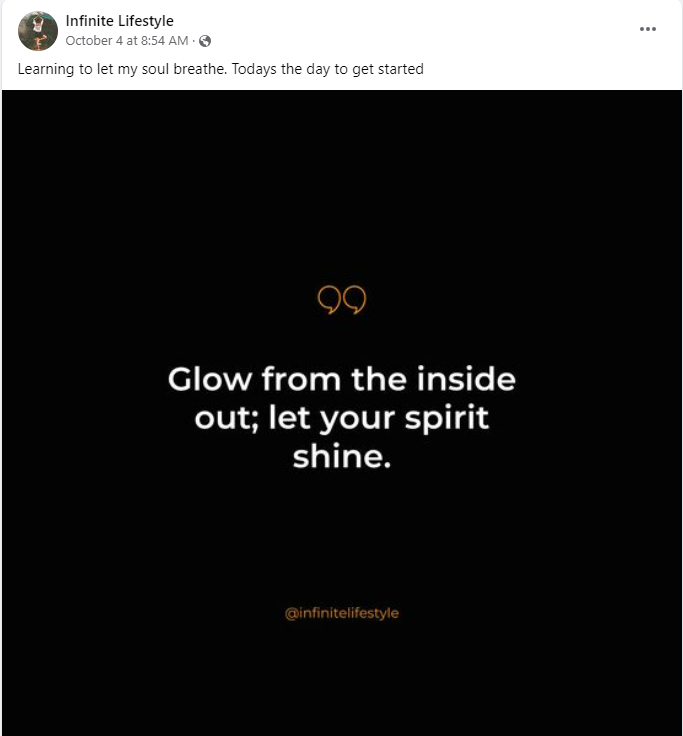Open the Infinite Lifestyle profile picture

point(38,31)
